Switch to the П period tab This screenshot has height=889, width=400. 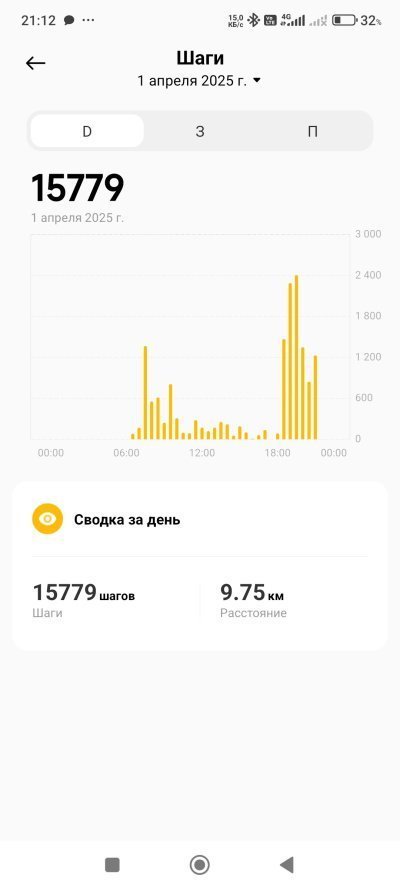tap(313, 131)
